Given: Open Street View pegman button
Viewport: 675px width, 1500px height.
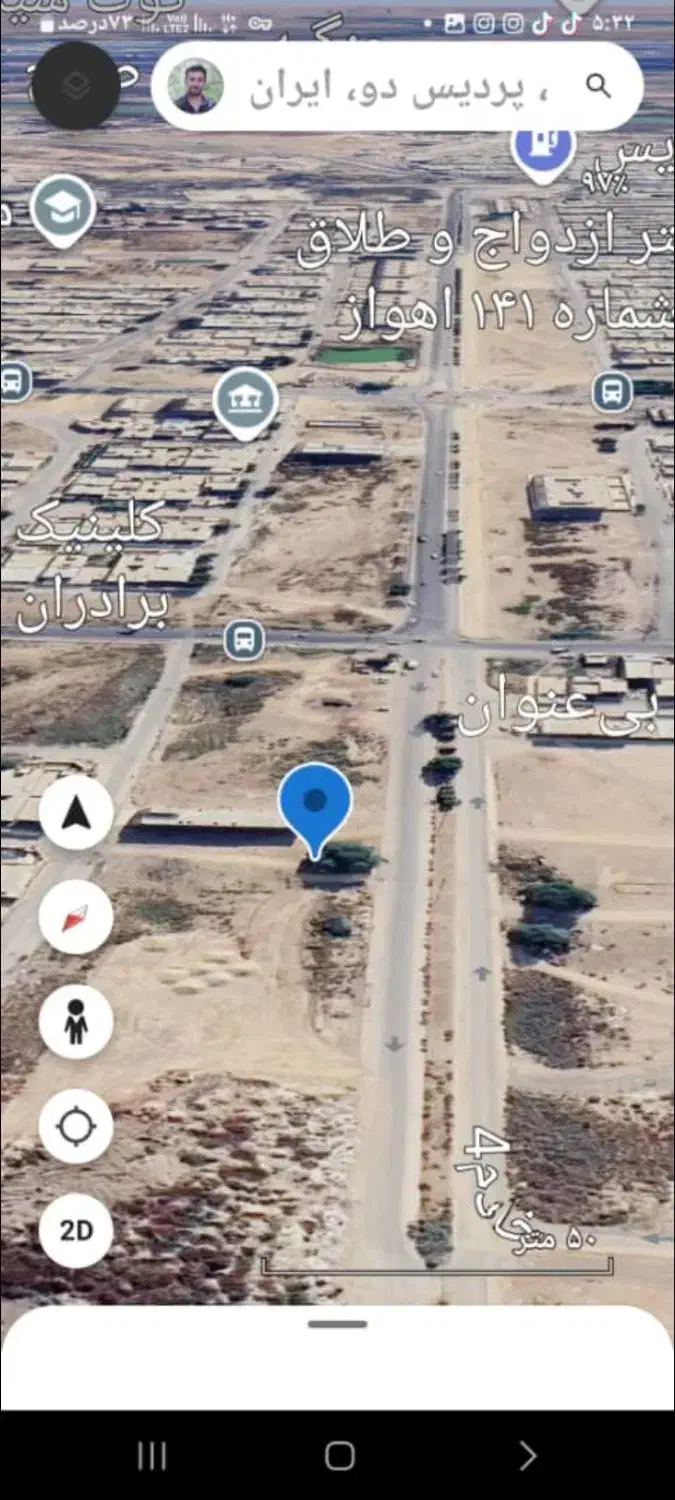Looking at the screenshot, I should pos(76,1022).
